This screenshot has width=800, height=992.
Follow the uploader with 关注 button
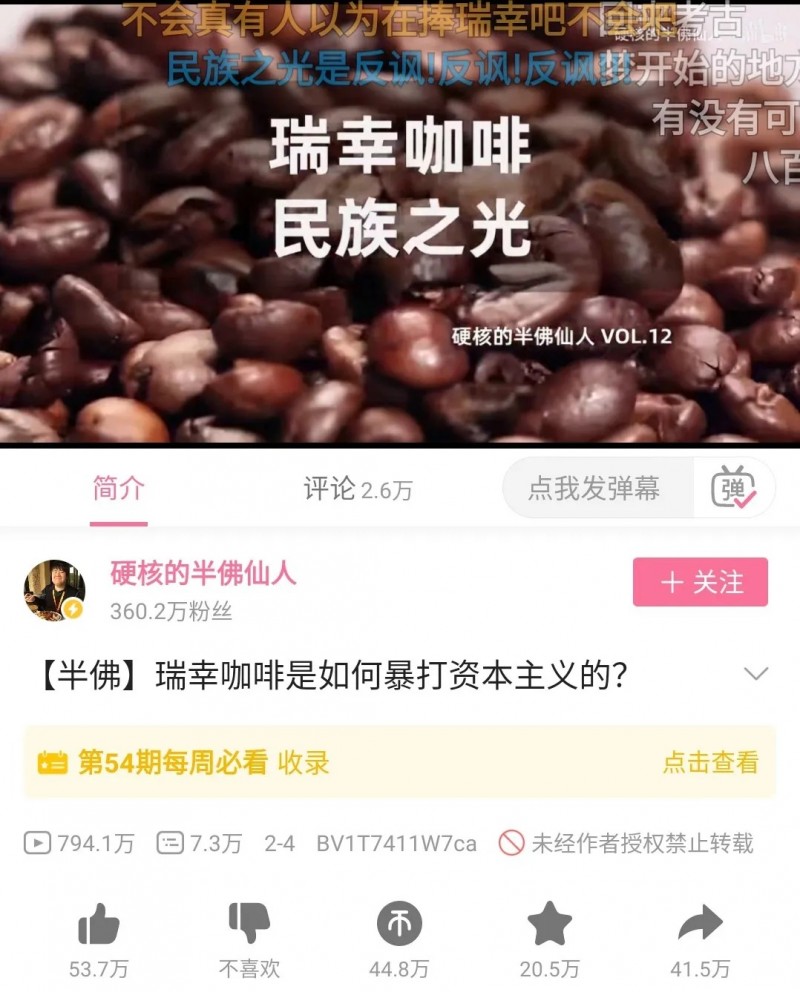tap(700, 582)
